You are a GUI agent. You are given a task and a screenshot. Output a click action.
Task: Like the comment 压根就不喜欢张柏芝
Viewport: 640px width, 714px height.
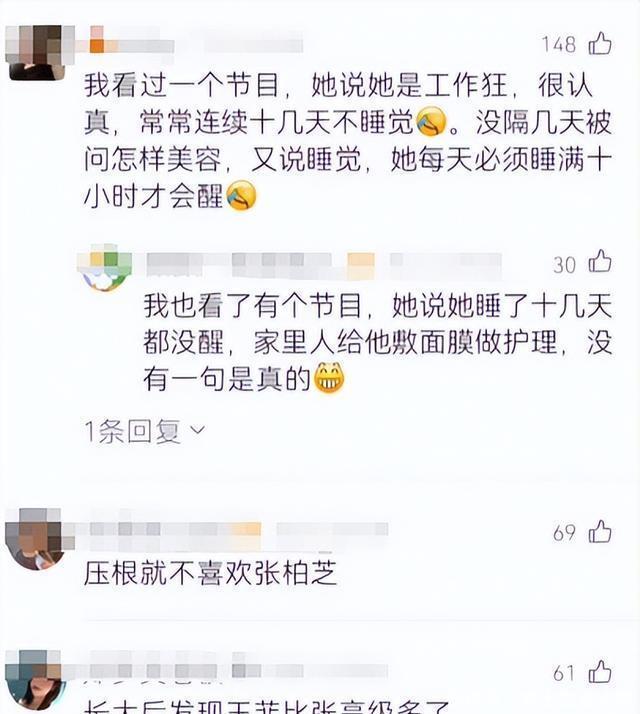pos(600,532)
